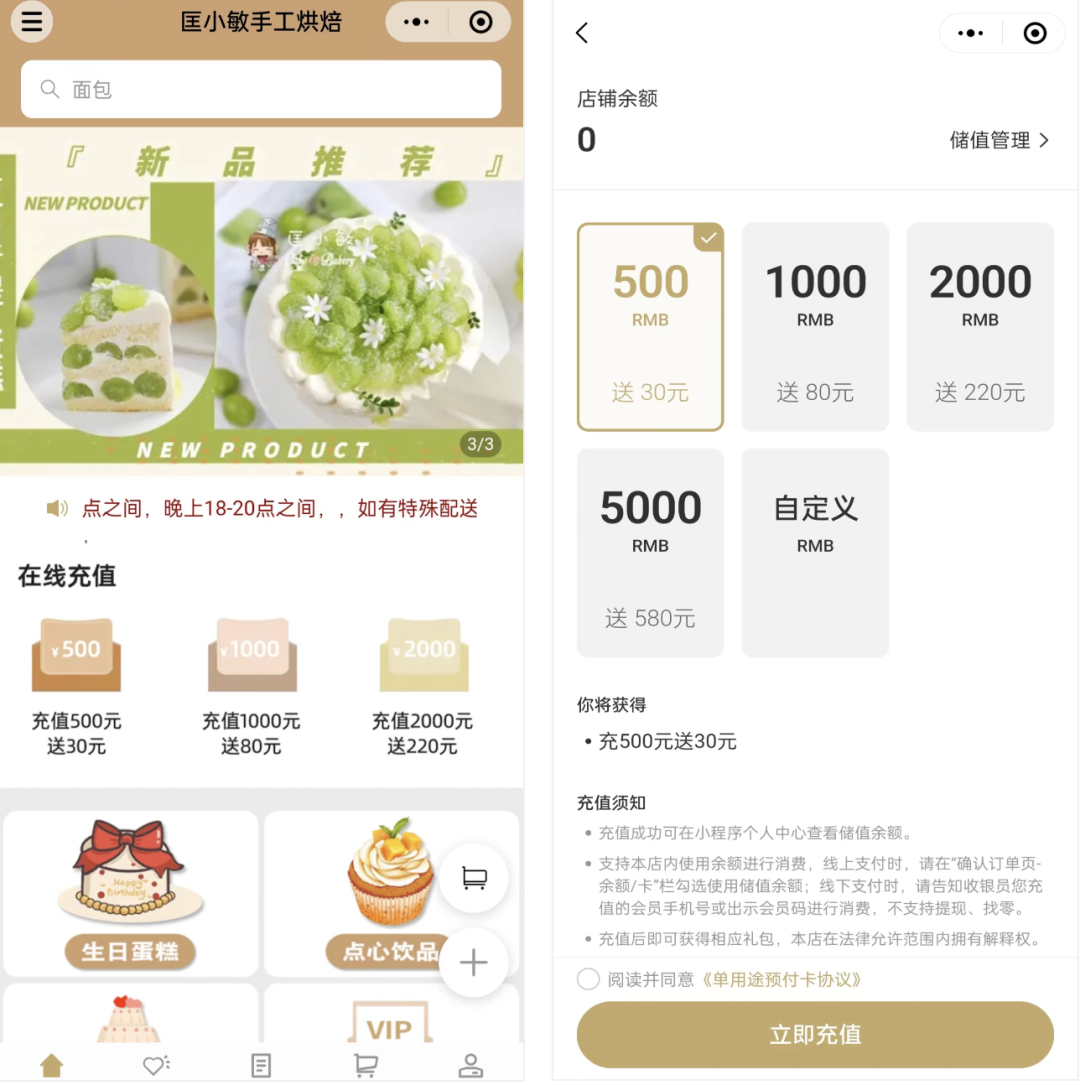Switch to the orders list tab
This screenshot has width=1080, height=1085.
click(261, 1065)
